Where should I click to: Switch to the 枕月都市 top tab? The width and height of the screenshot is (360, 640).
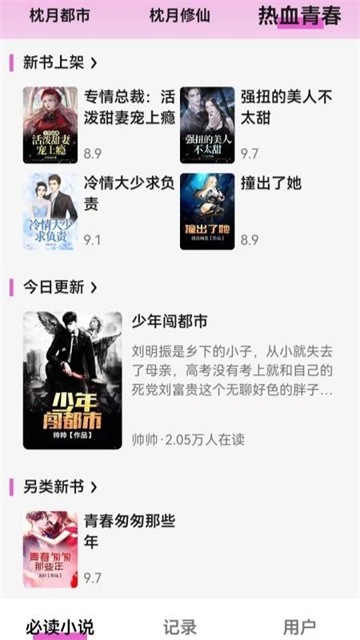pyautogui.click(x=60, y=16)
